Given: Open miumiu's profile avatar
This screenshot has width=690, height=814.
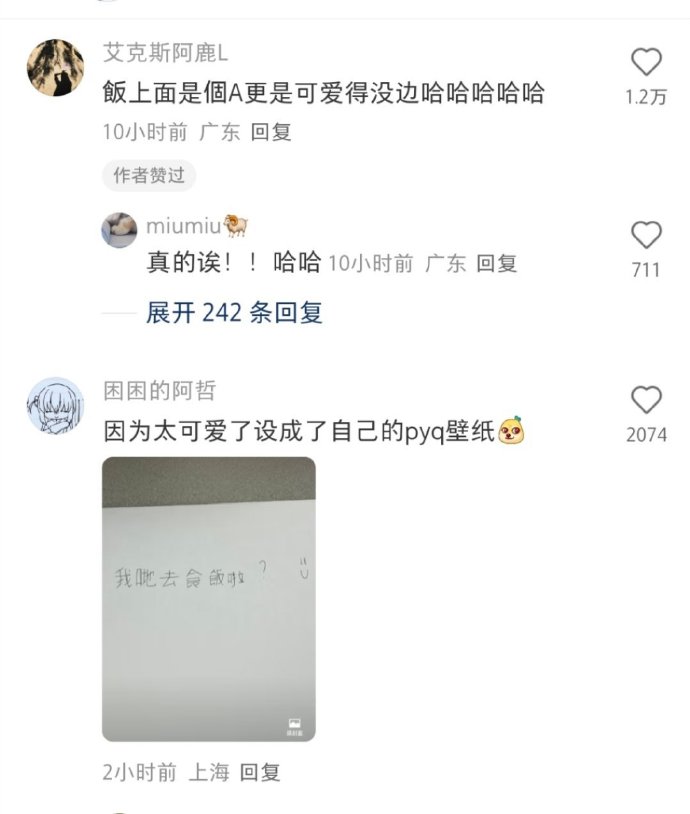Looking at the screenshot, I should [119, 230].
